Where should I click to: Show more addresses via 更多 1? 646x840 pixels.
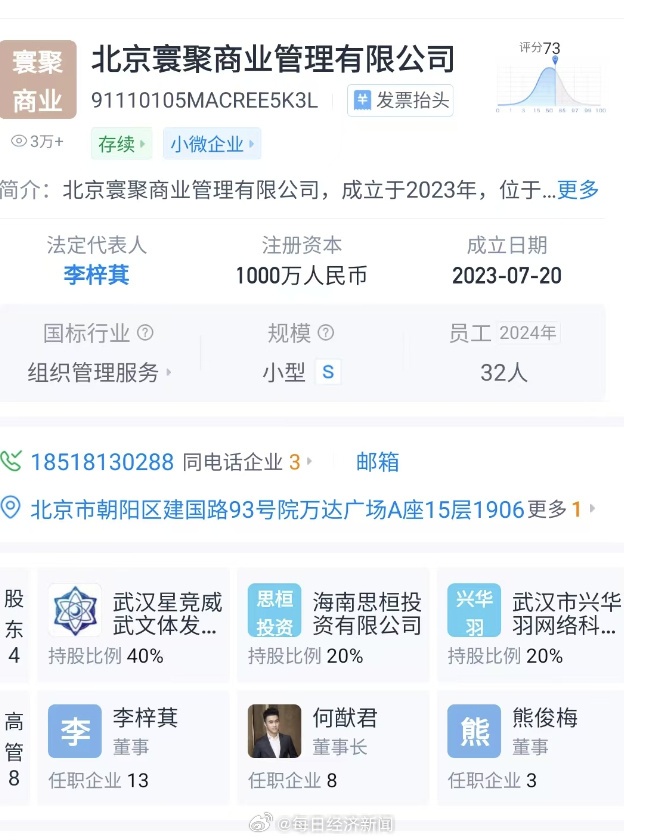(x=562, y=509)
